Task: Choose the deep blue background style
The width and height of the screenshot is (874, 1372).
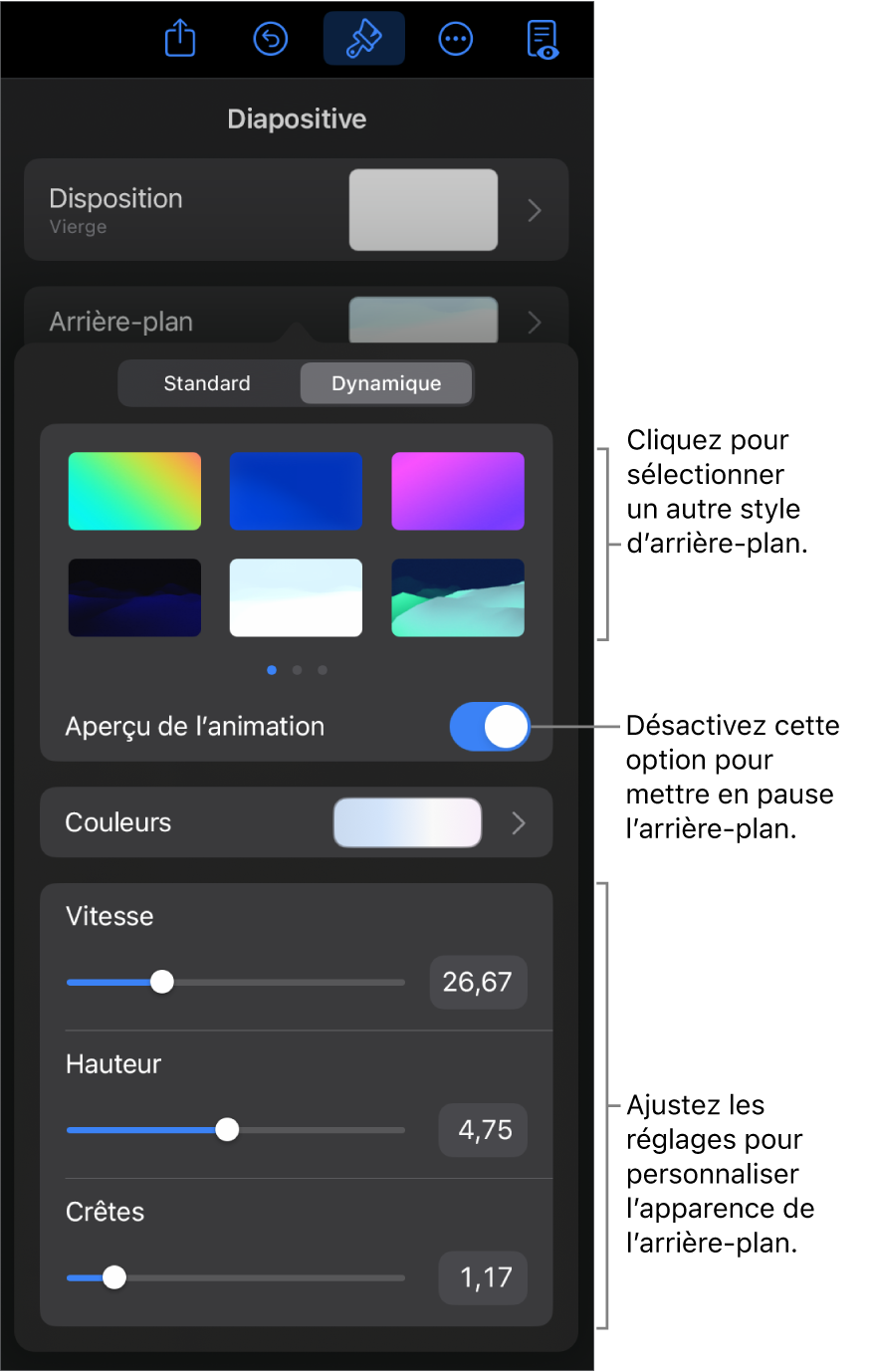Action: click(x=296, y=491)
